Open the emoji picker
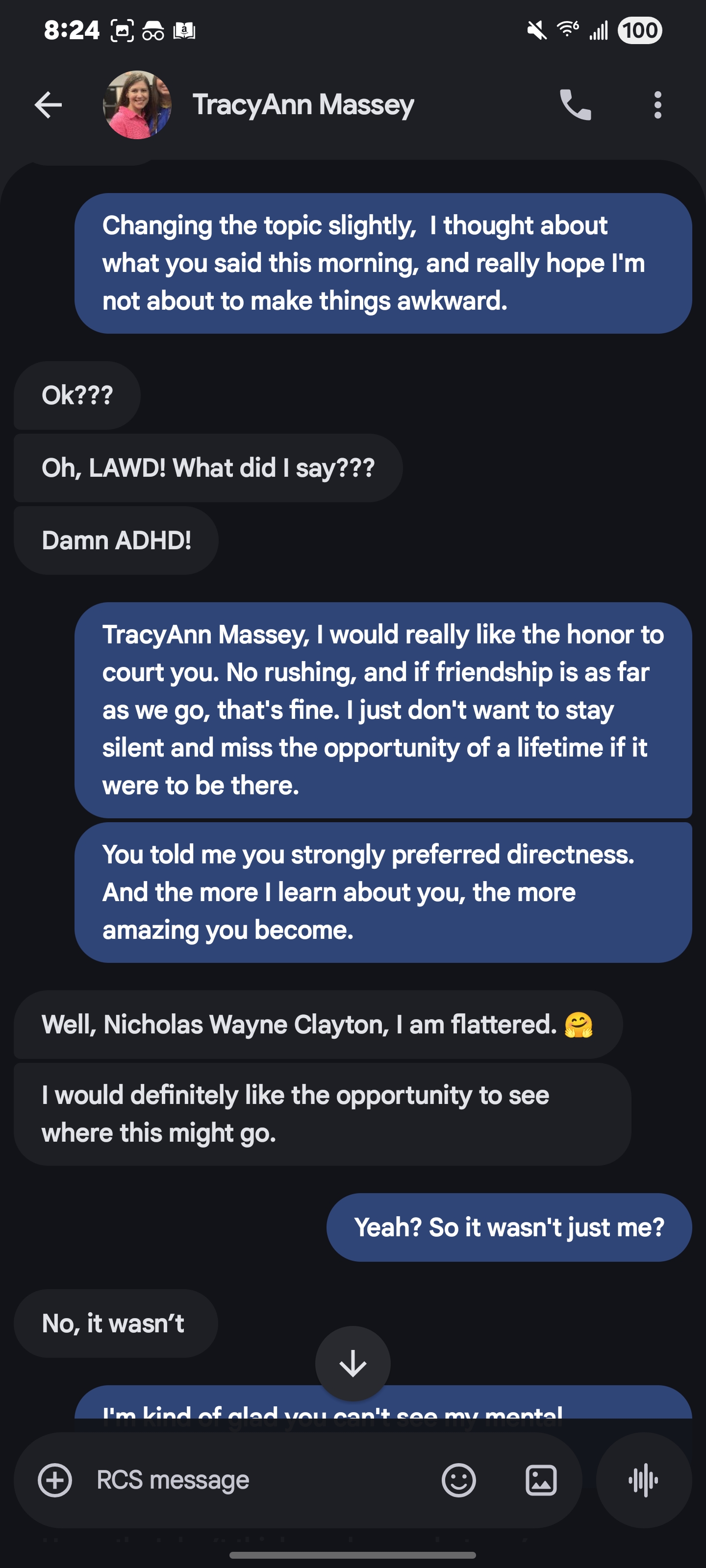This screenshot has width=706, height=1568. pos(459,1480)
